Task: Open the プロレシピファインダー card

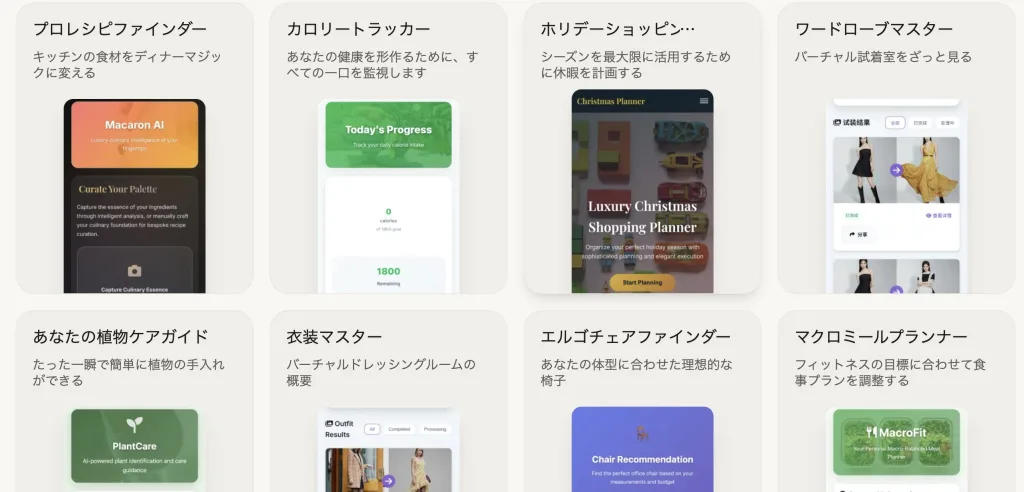Action: [134, 150]
